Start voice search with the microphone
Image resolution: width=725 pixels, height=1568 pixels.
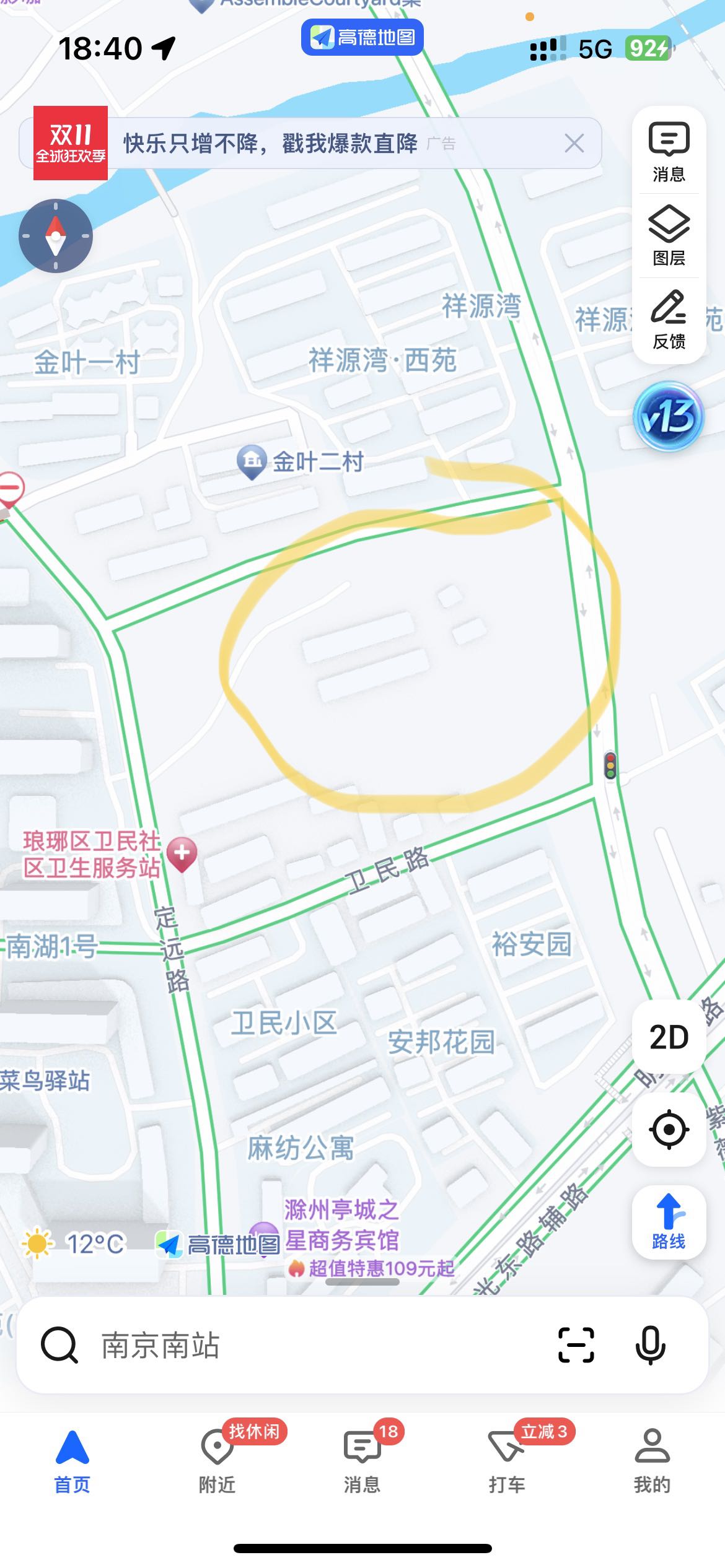pyautogui.click(x=650, y=1346)
